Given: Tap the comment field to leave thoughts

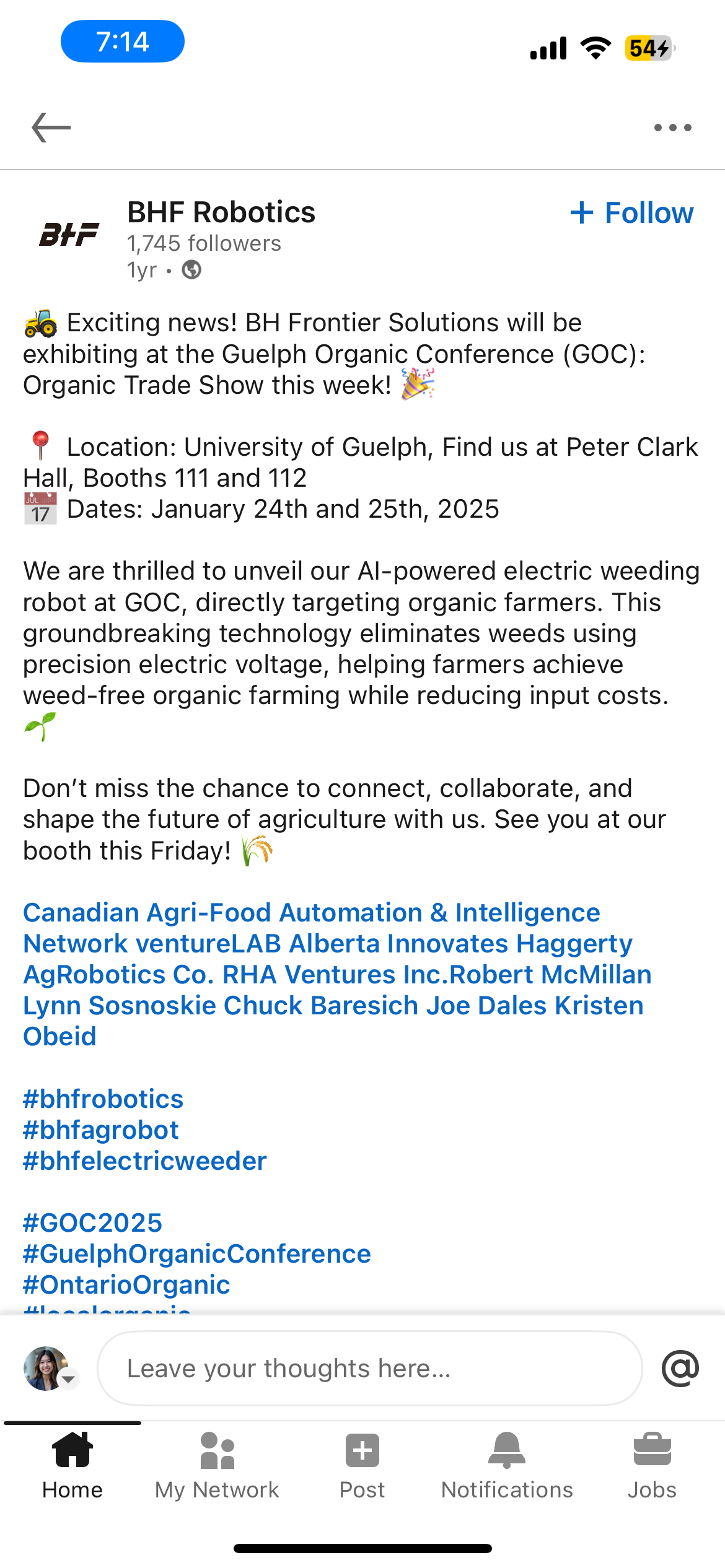Looking at the screenshot, I should point(369,1369).
